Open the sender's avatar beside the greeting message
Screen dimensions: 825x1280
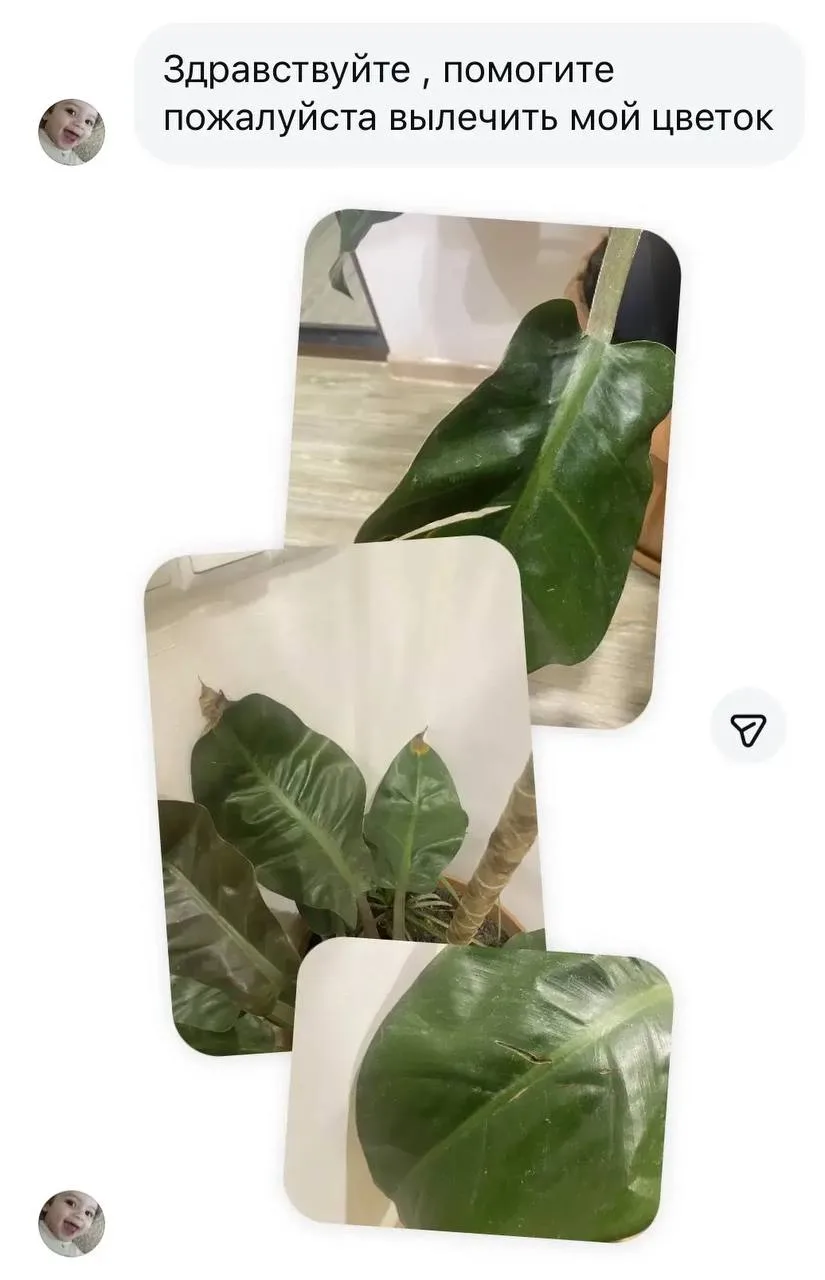pyautogui.click(x=71, y=131)
